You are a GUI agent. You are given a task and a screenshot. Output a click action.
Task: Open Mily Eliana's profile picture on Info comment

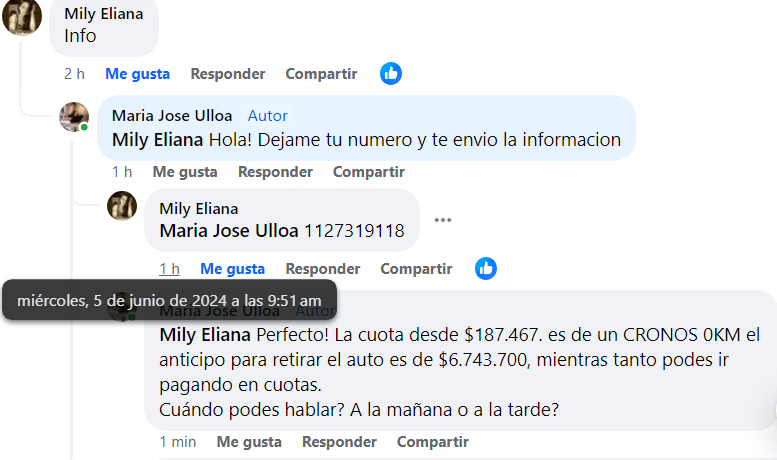[x=22, y=16]
